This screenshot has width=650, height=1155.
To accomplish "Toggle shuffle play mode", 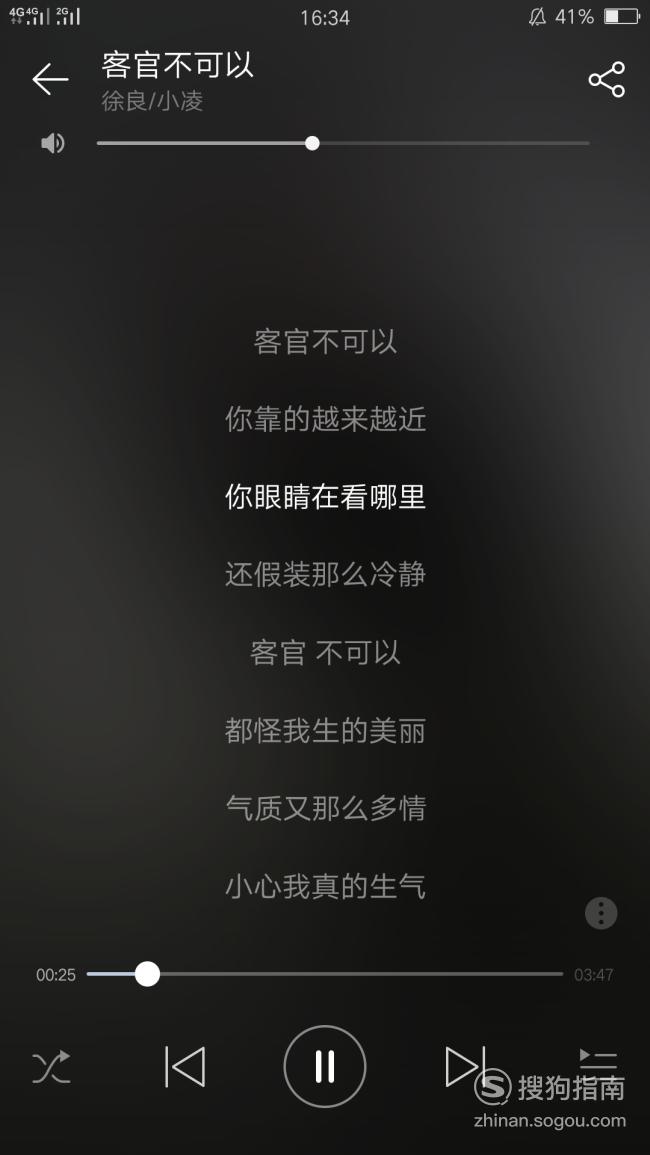I will [x=51, y=1067].
